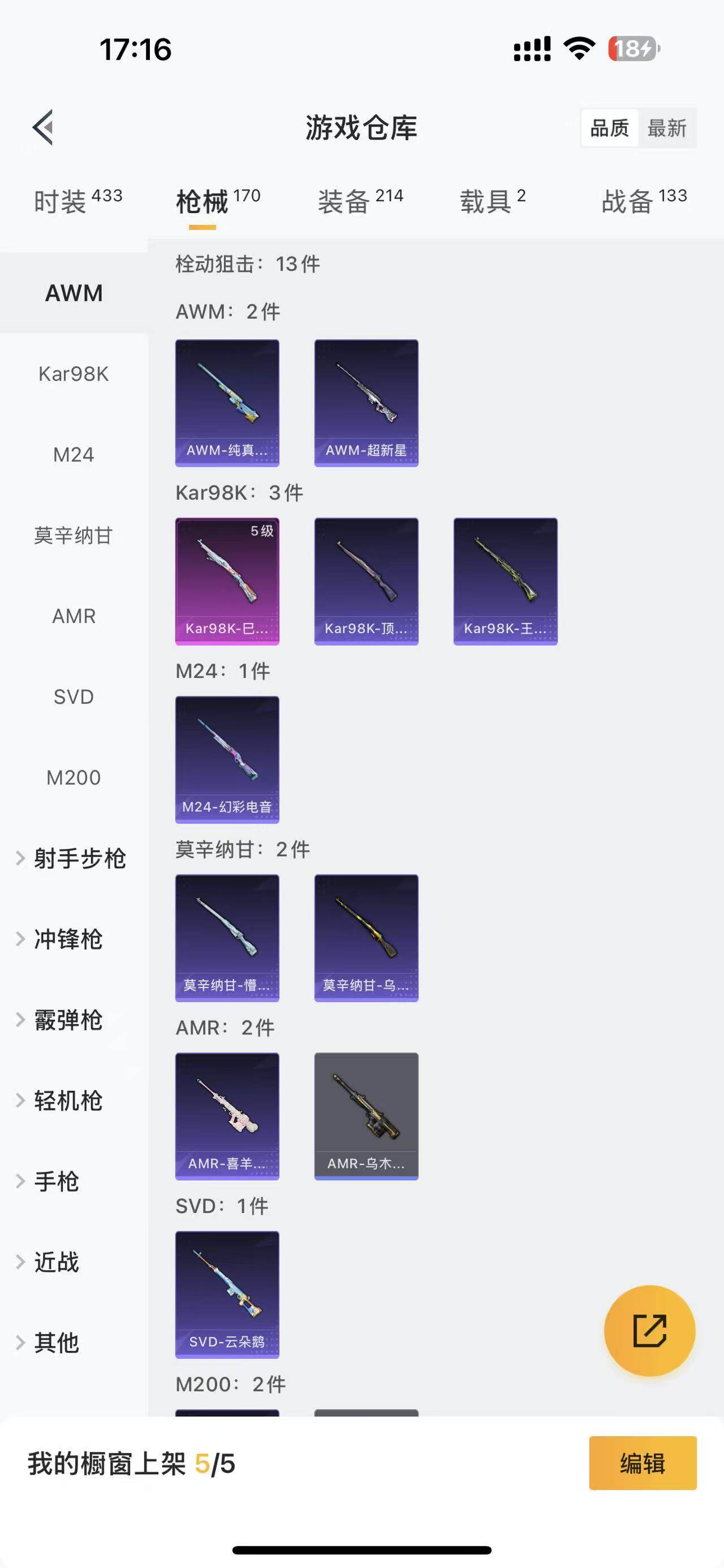
Task: Expand the 霰弹枪 category
Action: 67,1020
